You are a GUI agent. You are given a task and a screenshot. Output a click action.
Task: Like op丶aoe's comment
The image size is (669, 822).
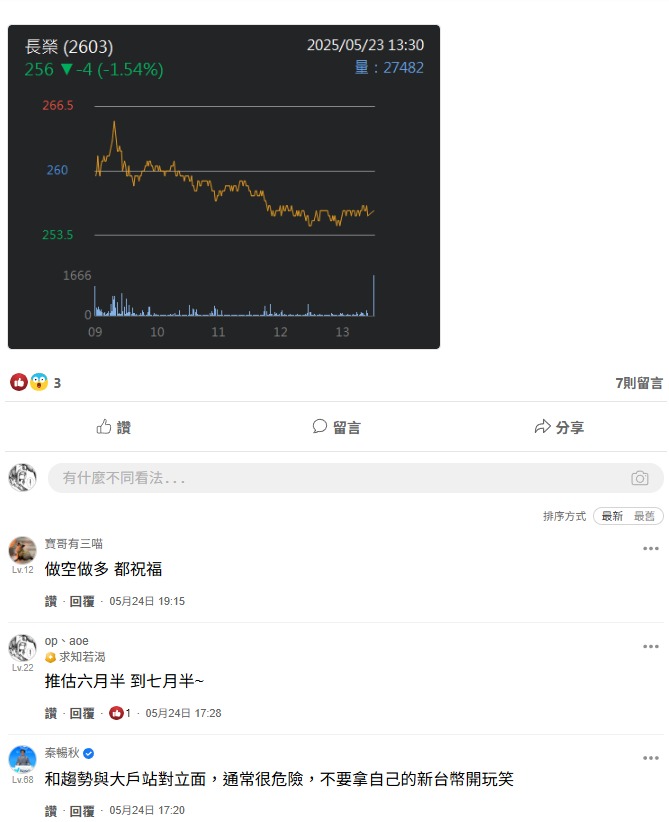[x=51, y=713]
